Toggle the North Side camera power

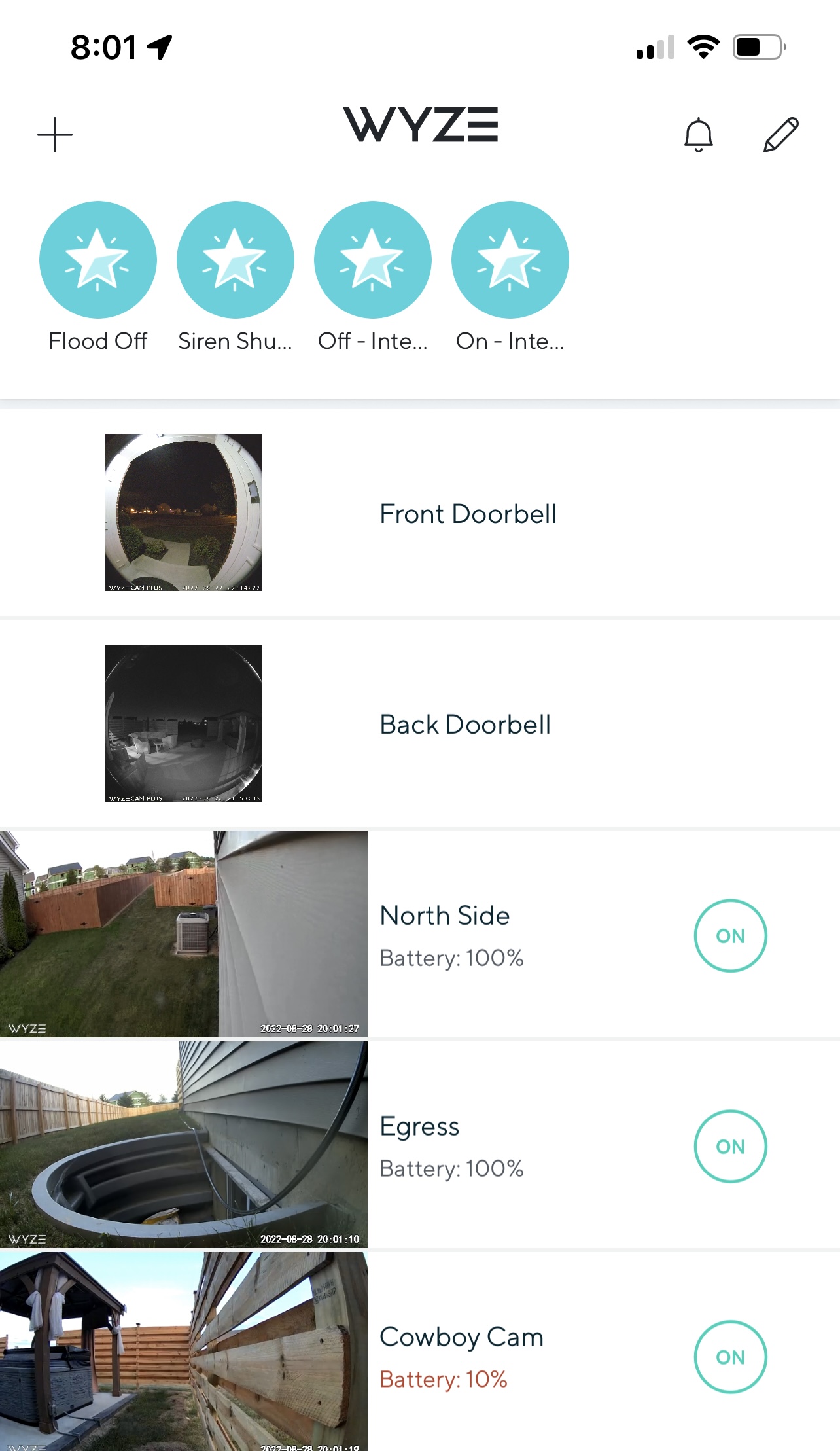(x=730, y=936)
